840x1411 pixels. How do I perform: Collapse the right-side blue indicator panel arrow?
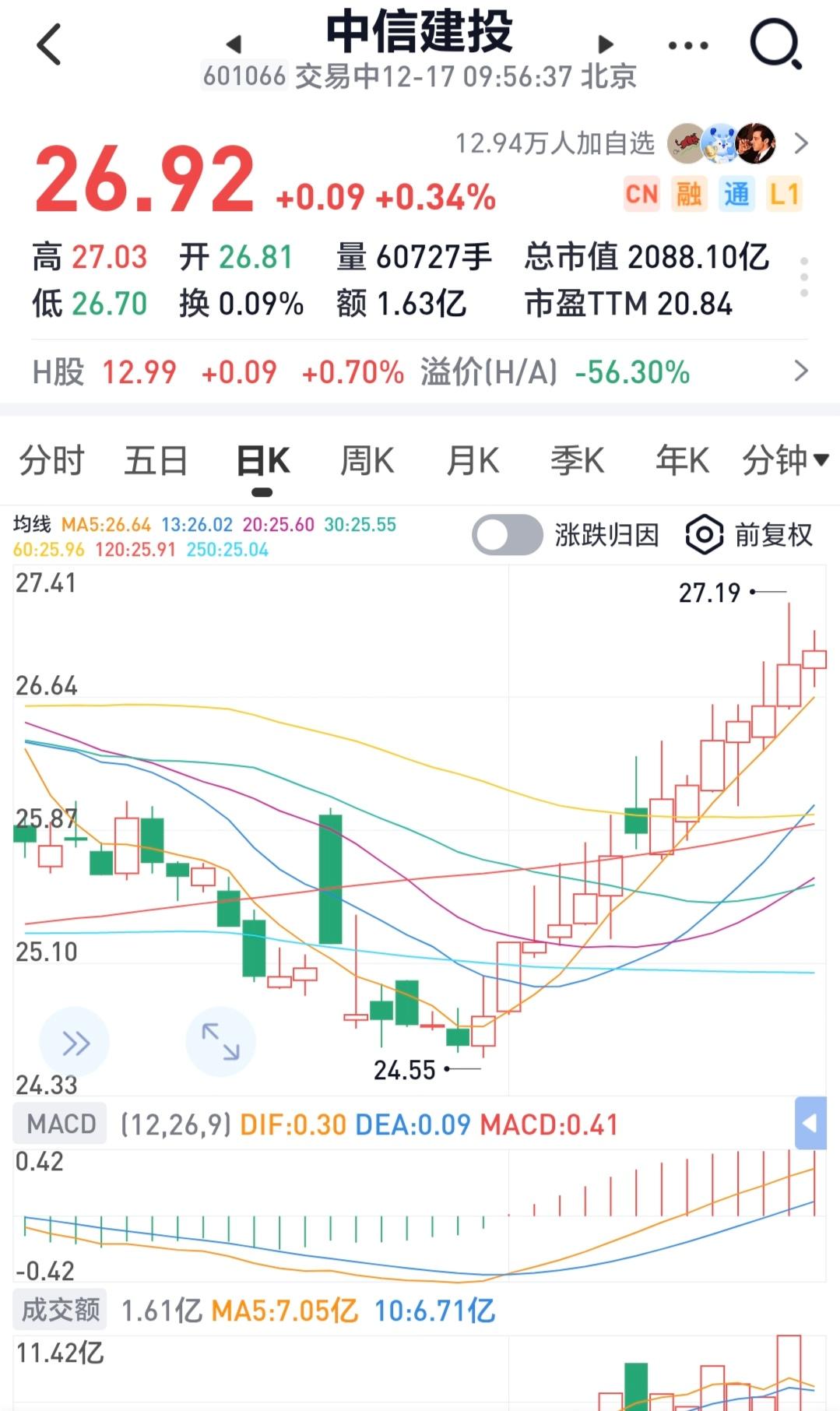(x=811, y=1124)
